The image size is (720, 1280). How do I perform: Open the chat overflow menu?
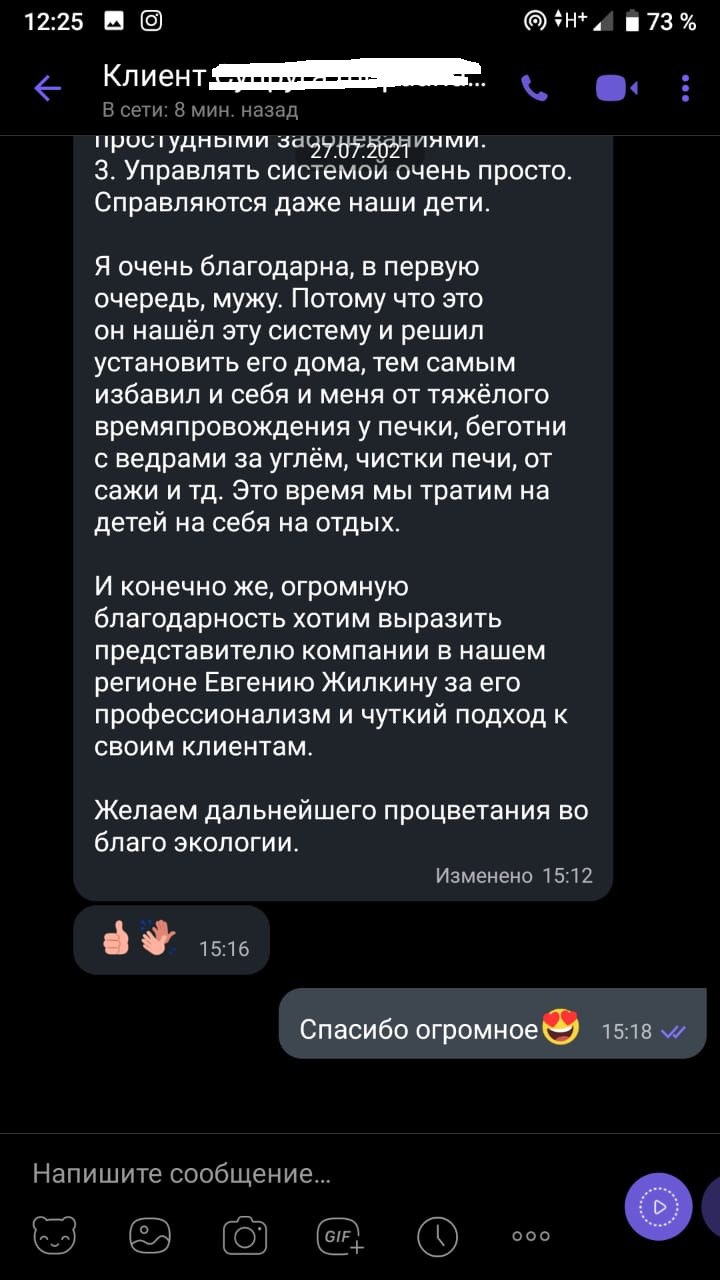pyautogui.click(x=686, y=89)
